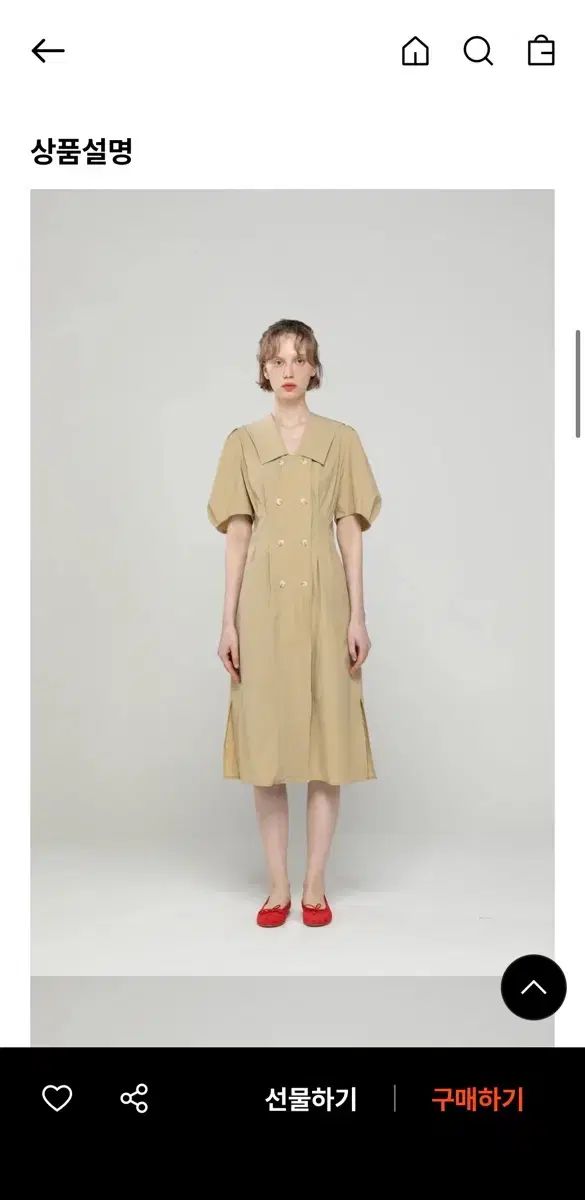The image size is (585, 1200).
Task: Jump to top with the arrow button
Action: point(533,987)
